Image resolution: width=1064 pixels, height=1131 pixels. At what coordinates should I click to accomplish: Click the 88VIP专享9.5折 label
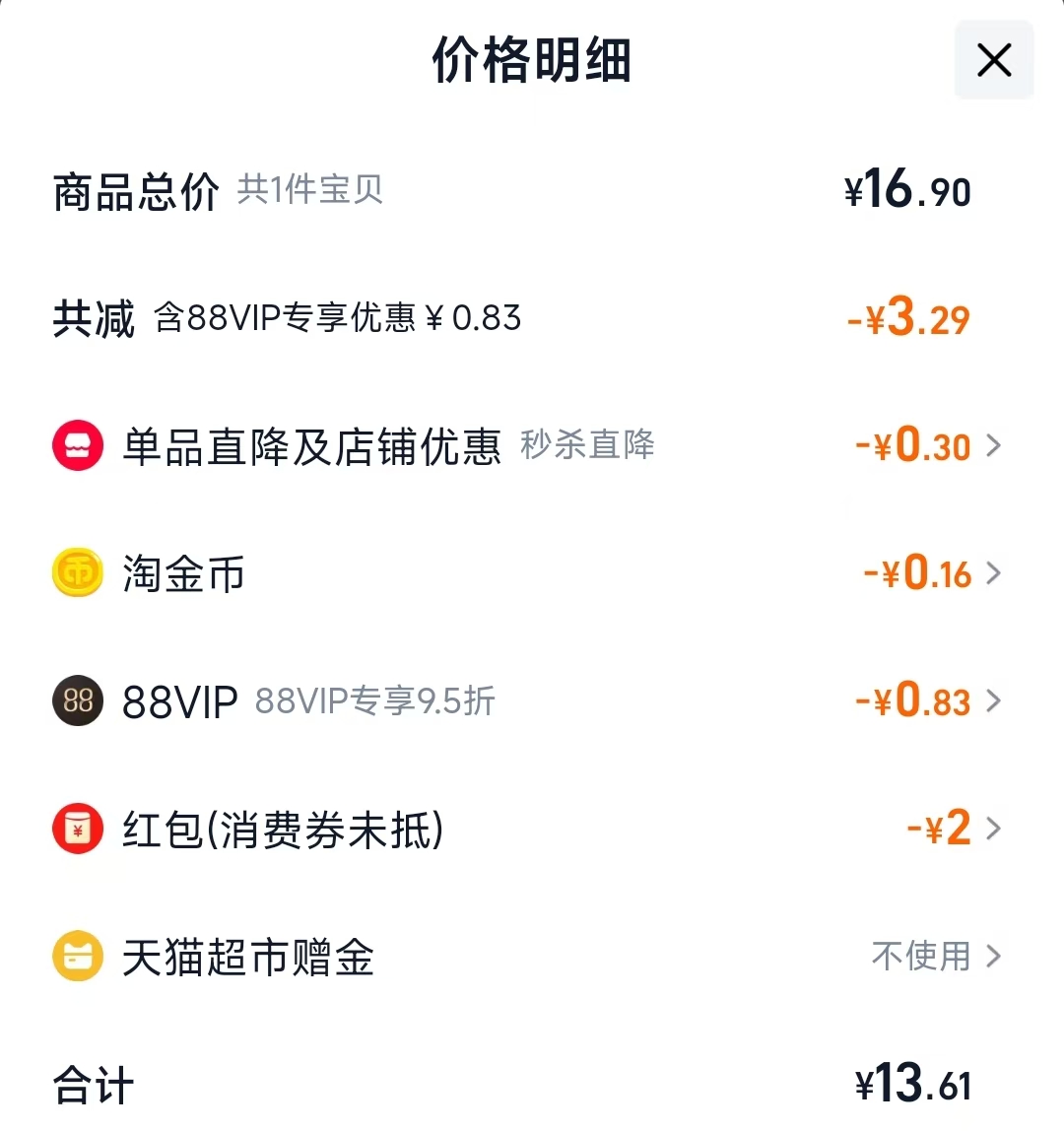(375, 701)
